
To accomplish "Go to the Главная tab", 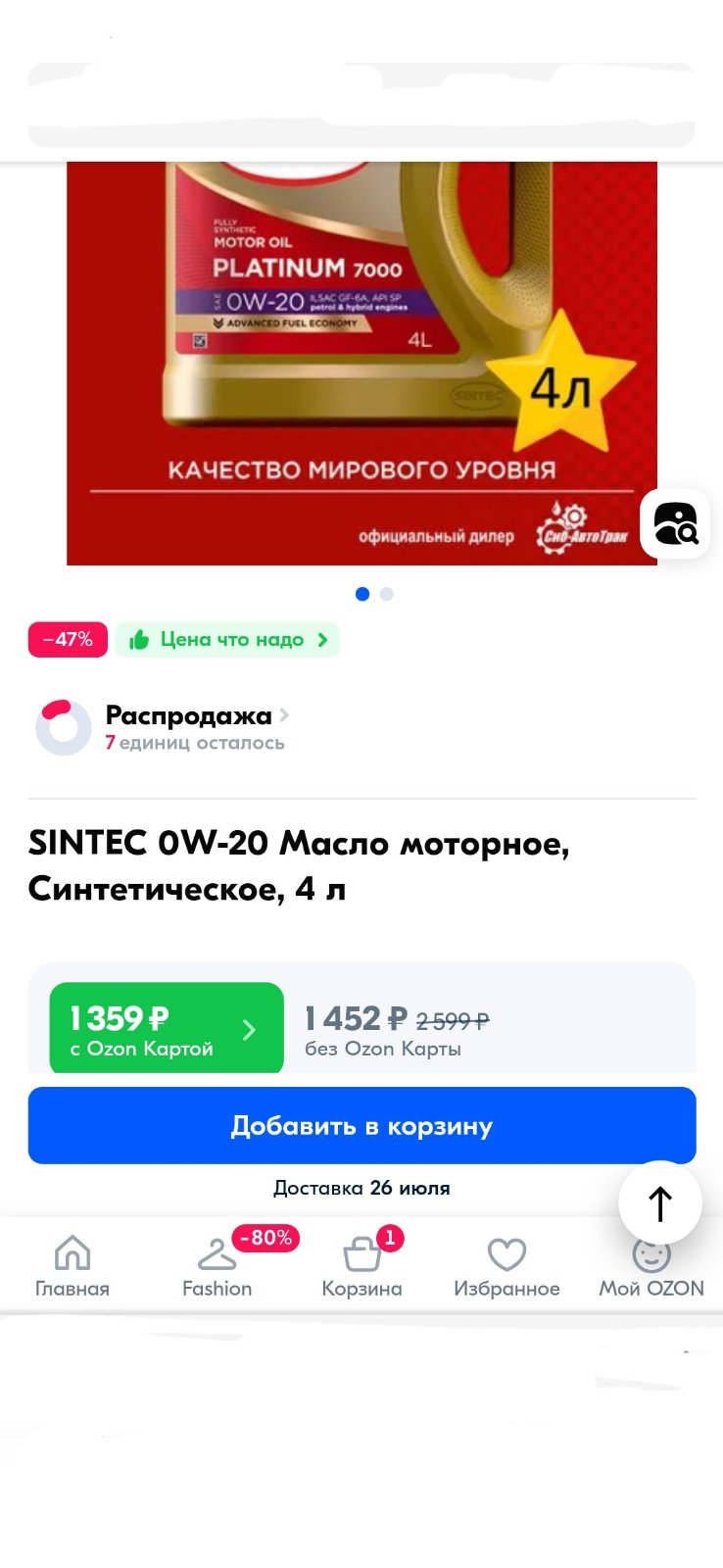I will pyautogui.click(x=72, y=1266).
